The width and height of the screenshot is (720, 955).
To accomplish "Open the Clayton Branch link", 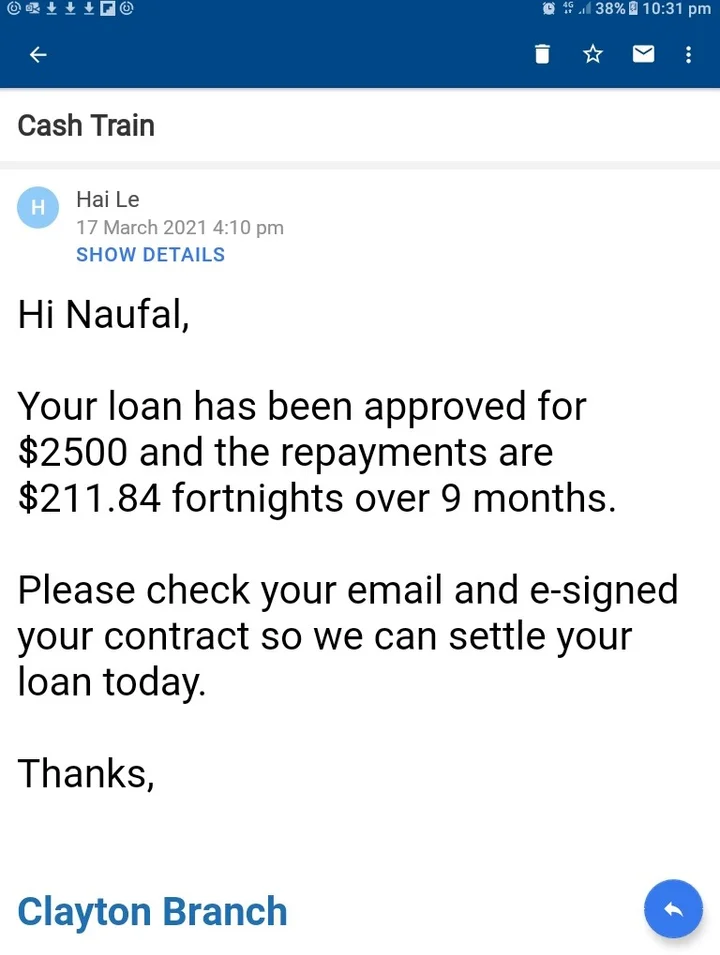I will 152,911.
